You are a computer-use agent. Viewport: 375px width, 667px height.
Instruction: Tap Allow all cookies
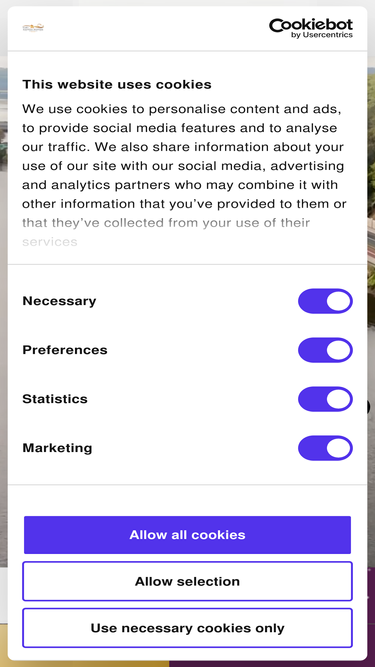click(x=188, y=535)
